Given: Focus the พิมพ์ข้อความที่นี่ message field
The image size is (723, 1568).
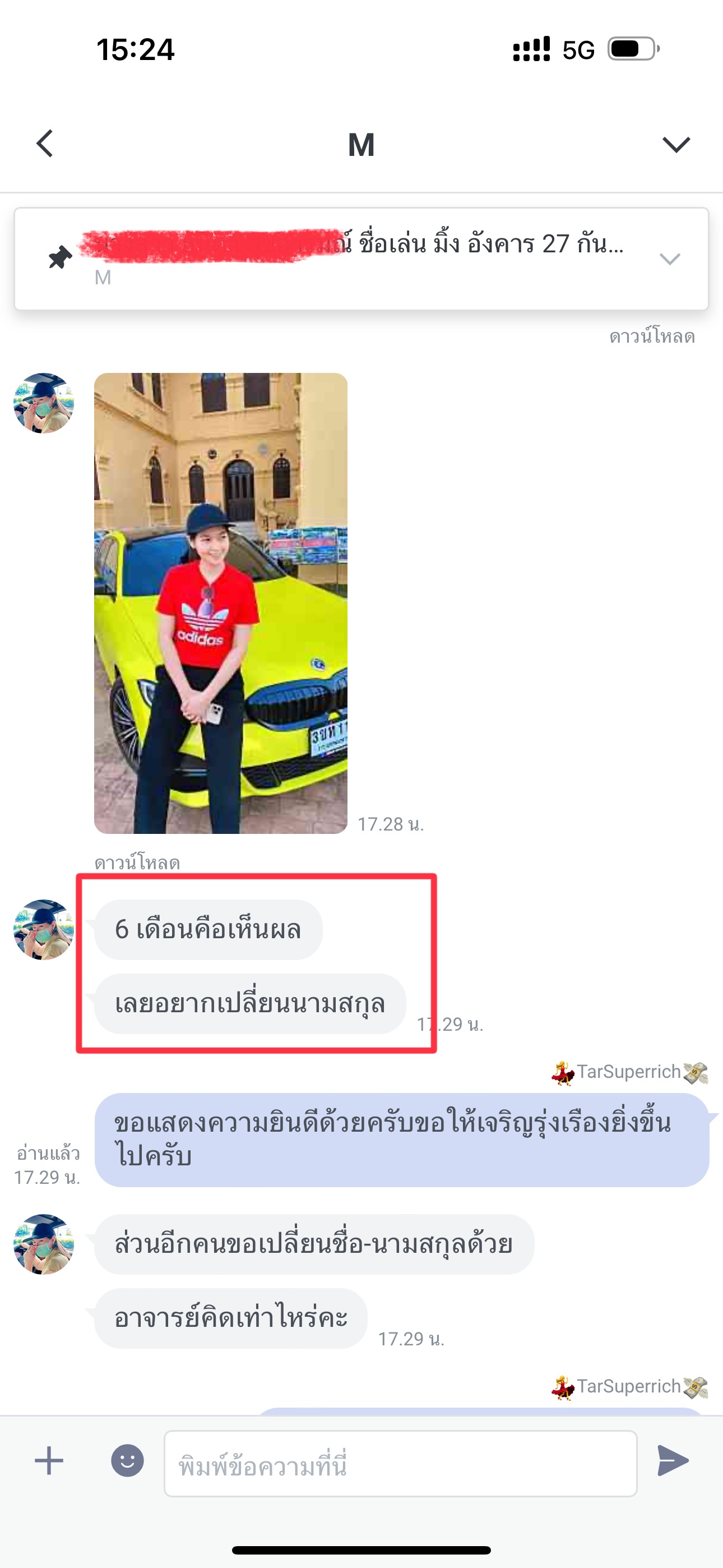Looking at the screenshot, I should tap(400, 1464).
